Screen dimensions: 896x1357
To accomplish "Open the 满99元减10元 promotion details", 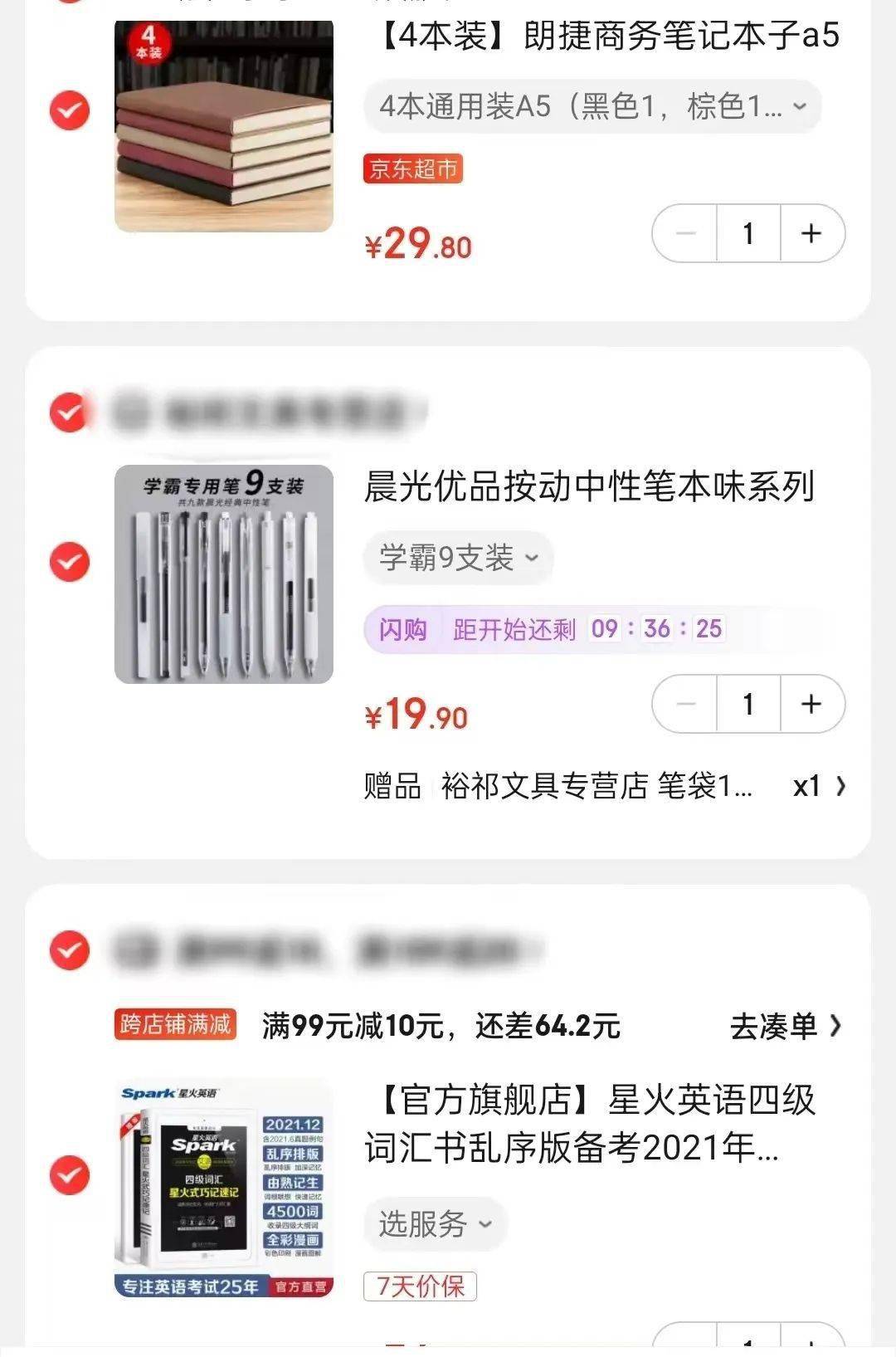I will pyautogui.click(x=440, y=1027).
